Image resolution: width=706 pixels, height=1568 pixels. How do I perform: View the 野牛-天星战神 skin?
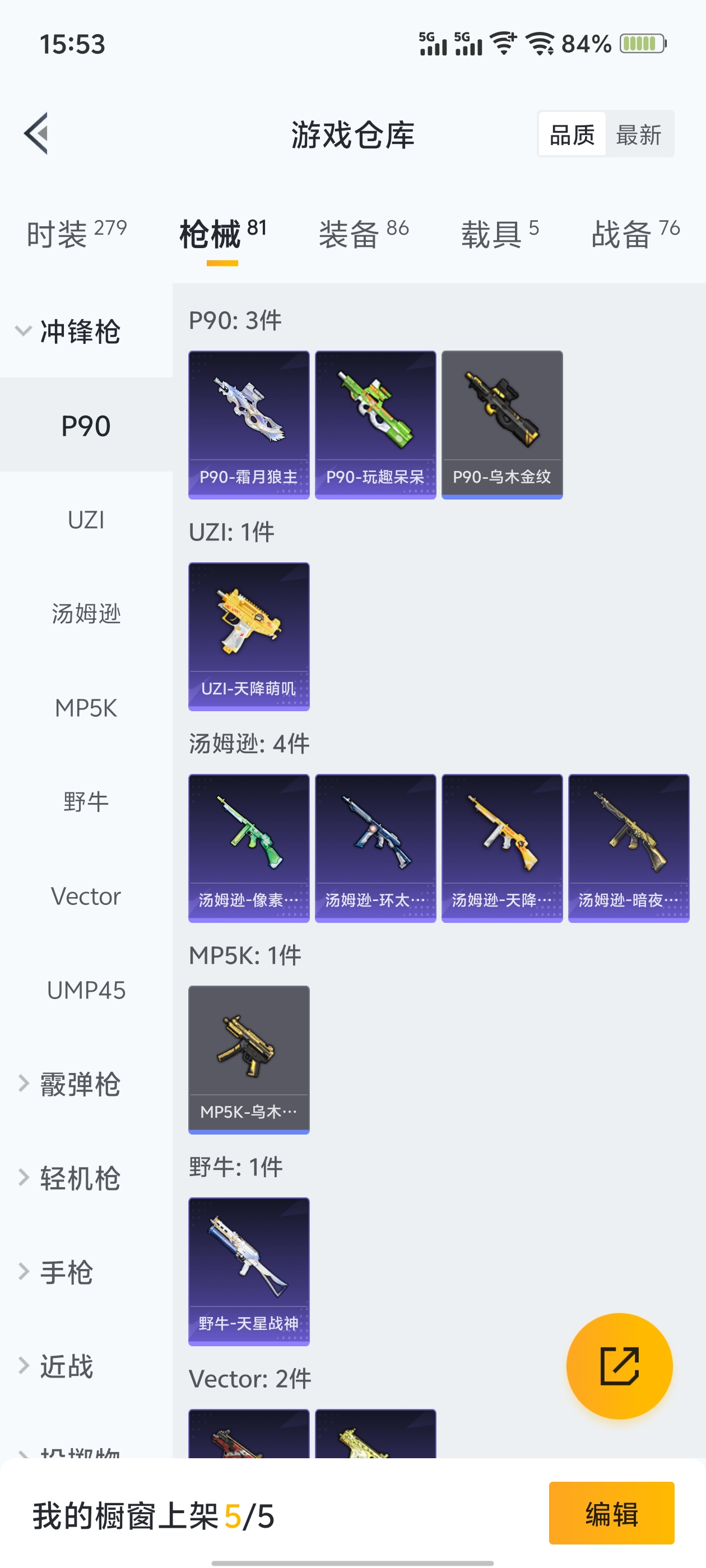[249, 1271]
